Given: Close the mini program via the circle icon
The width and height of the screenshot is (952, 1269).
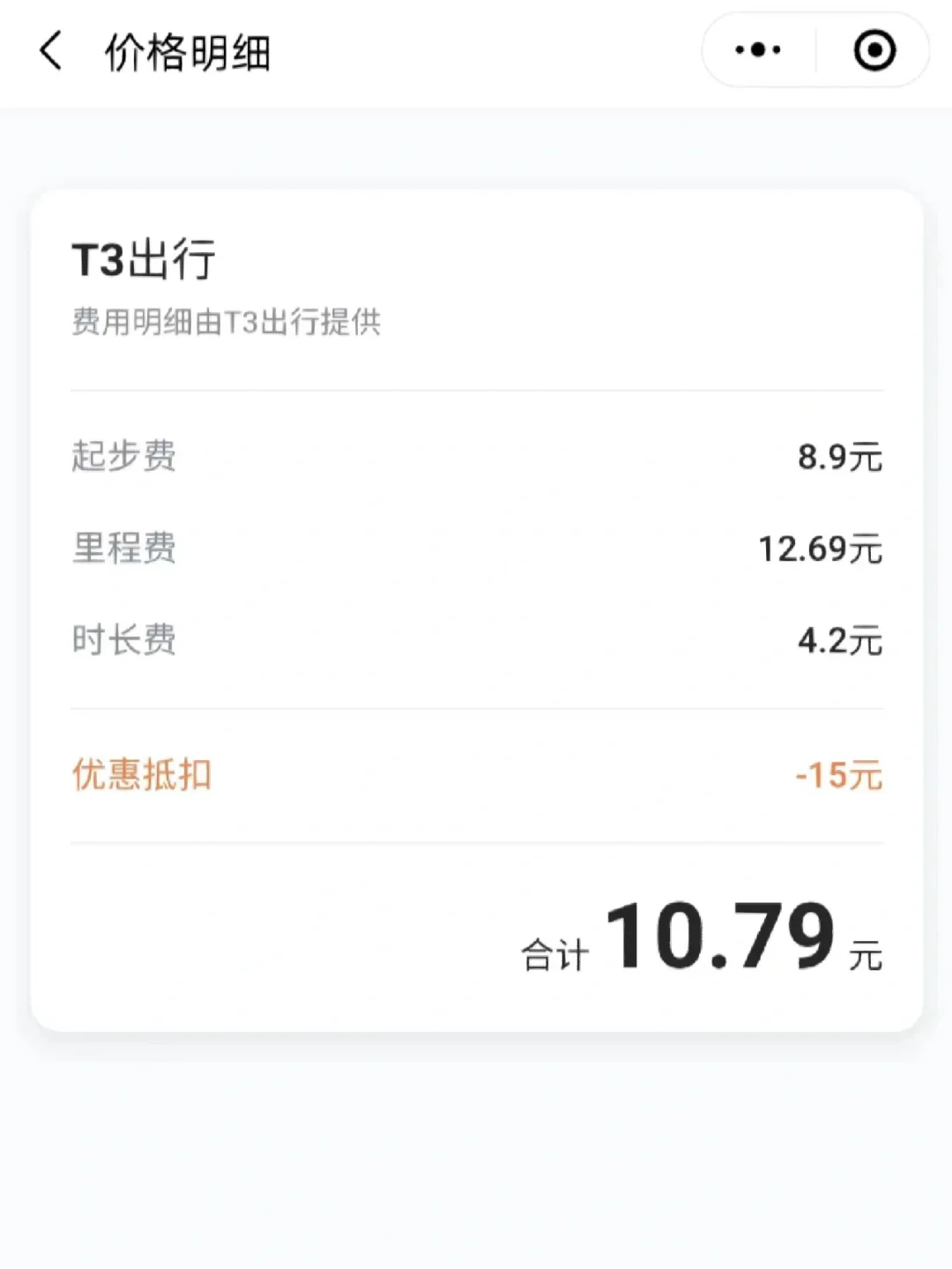Looking at the screenshot, I should tap(874, 50).
